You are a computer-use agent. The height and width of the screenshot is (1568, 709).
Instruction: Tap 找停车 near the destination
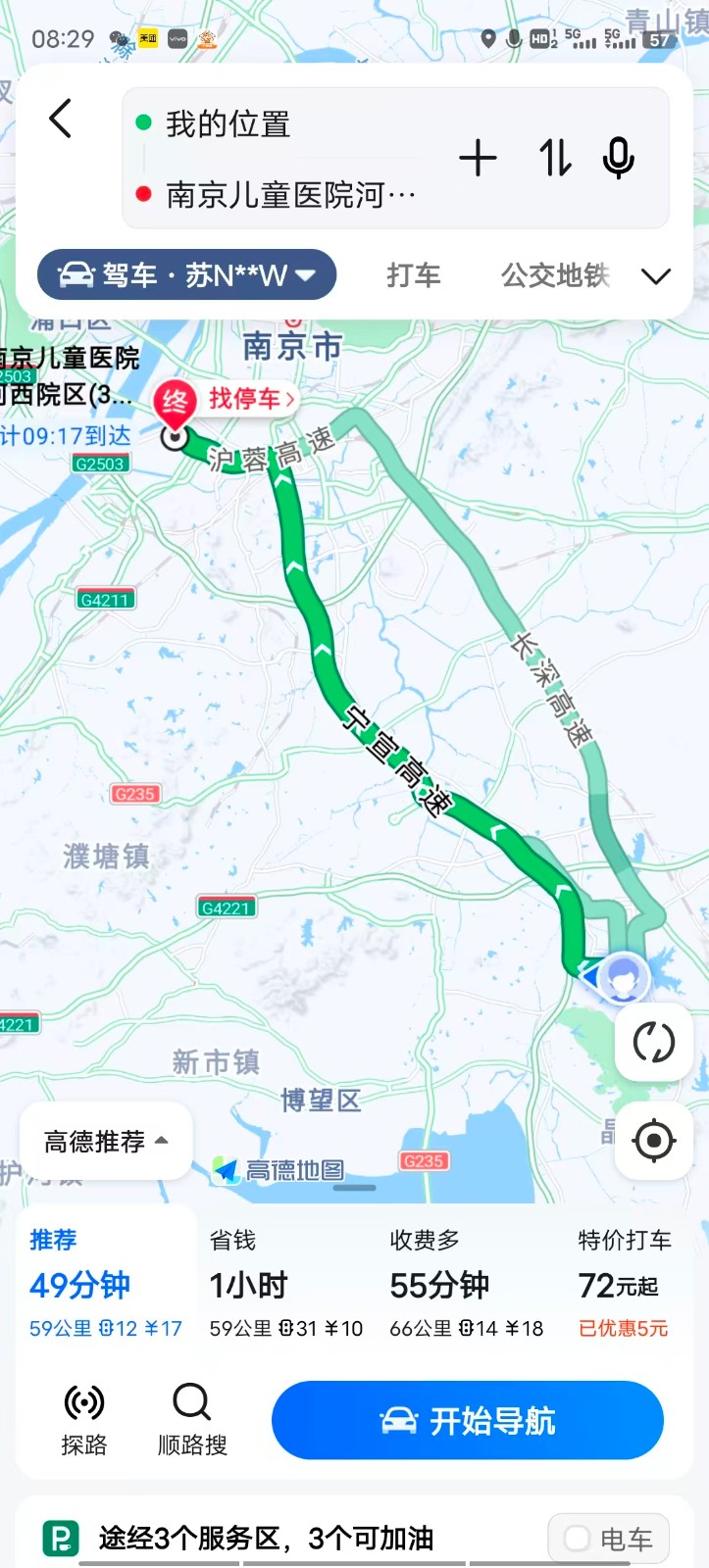(x=250, y=399)
